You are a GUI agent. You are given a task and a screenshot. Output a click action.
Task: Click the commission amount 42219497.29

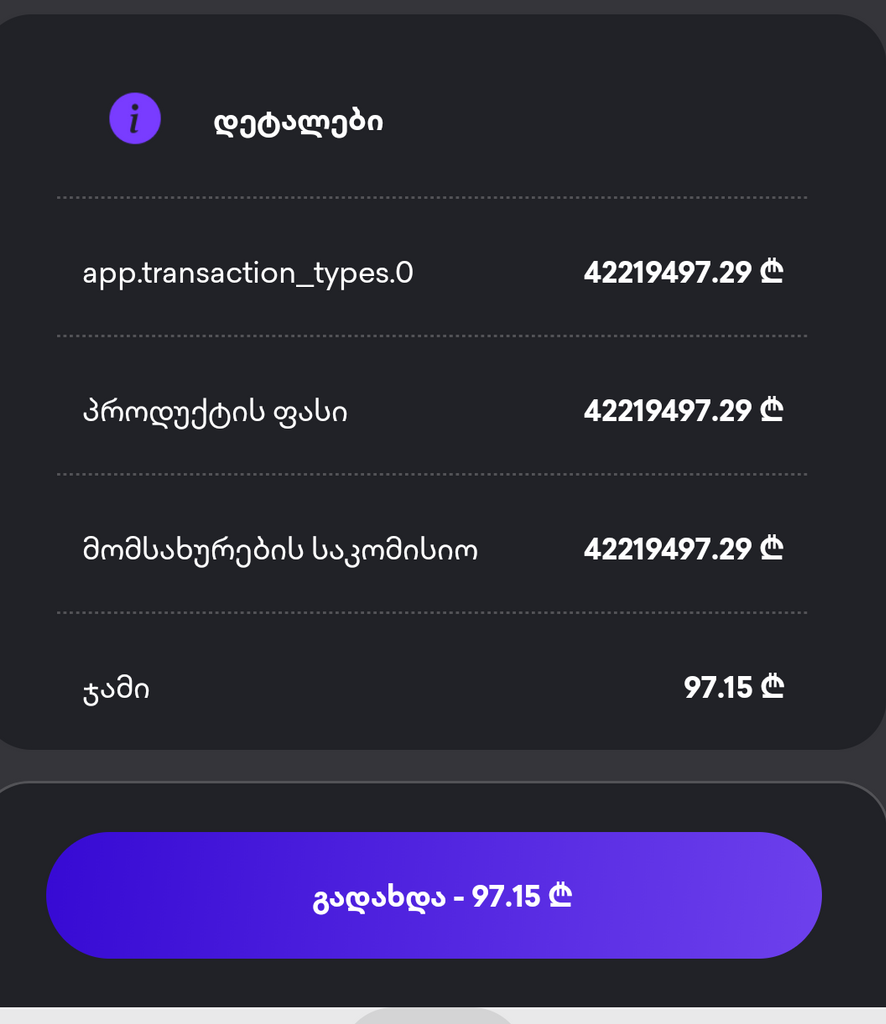coord(668,547)
